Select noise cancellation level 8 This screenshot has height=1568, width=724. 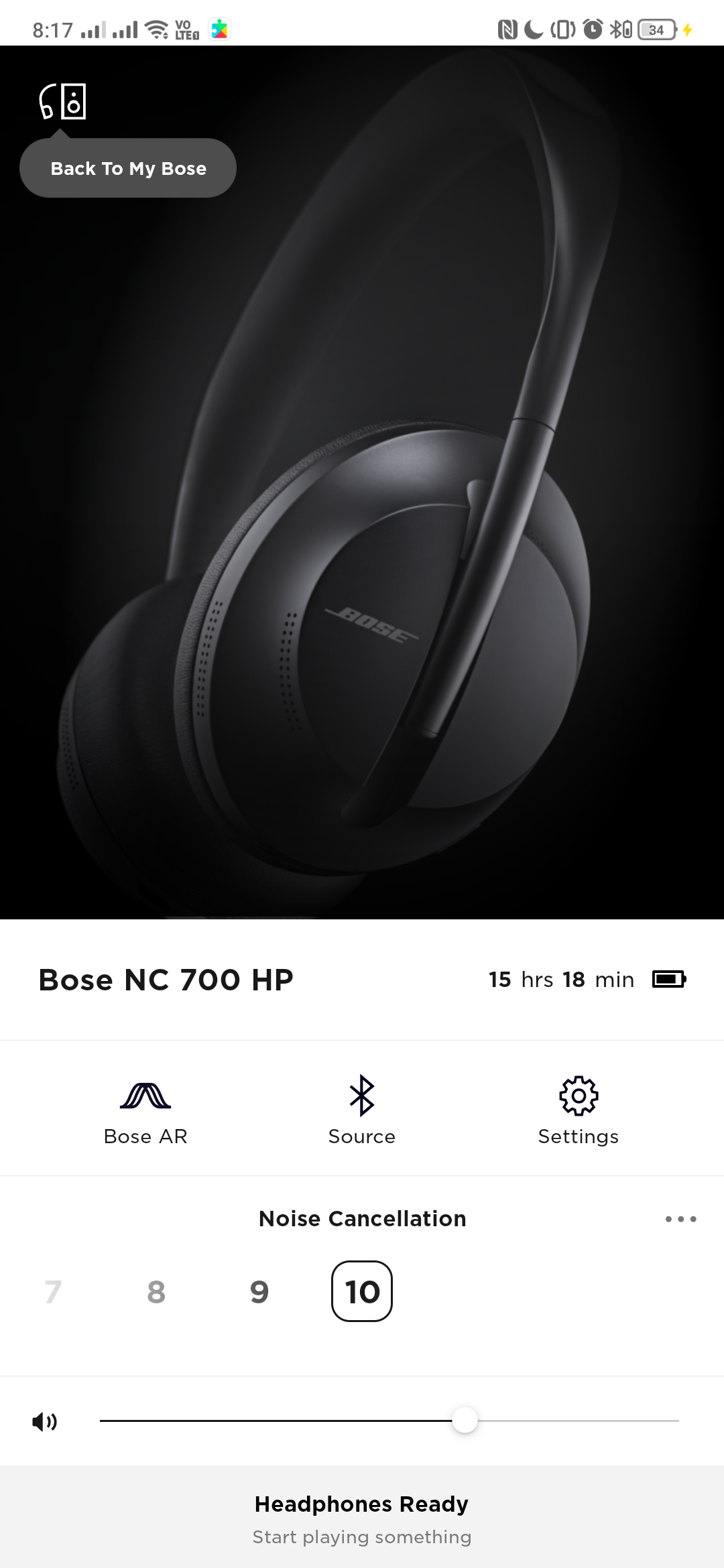[156, 1291]
